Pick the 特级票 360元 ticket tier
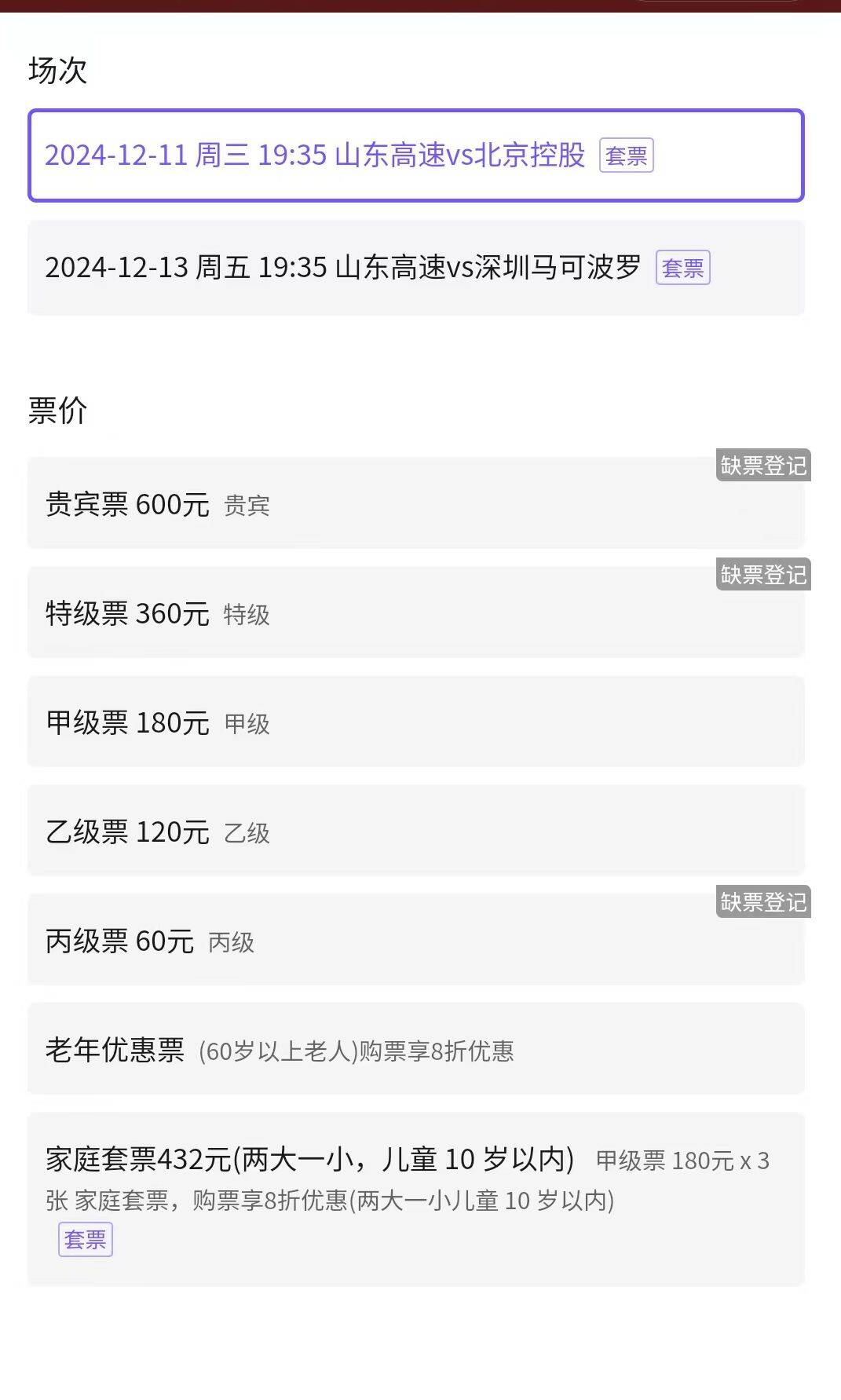This screenshot has height=1400, width=841. pos(415,613)
